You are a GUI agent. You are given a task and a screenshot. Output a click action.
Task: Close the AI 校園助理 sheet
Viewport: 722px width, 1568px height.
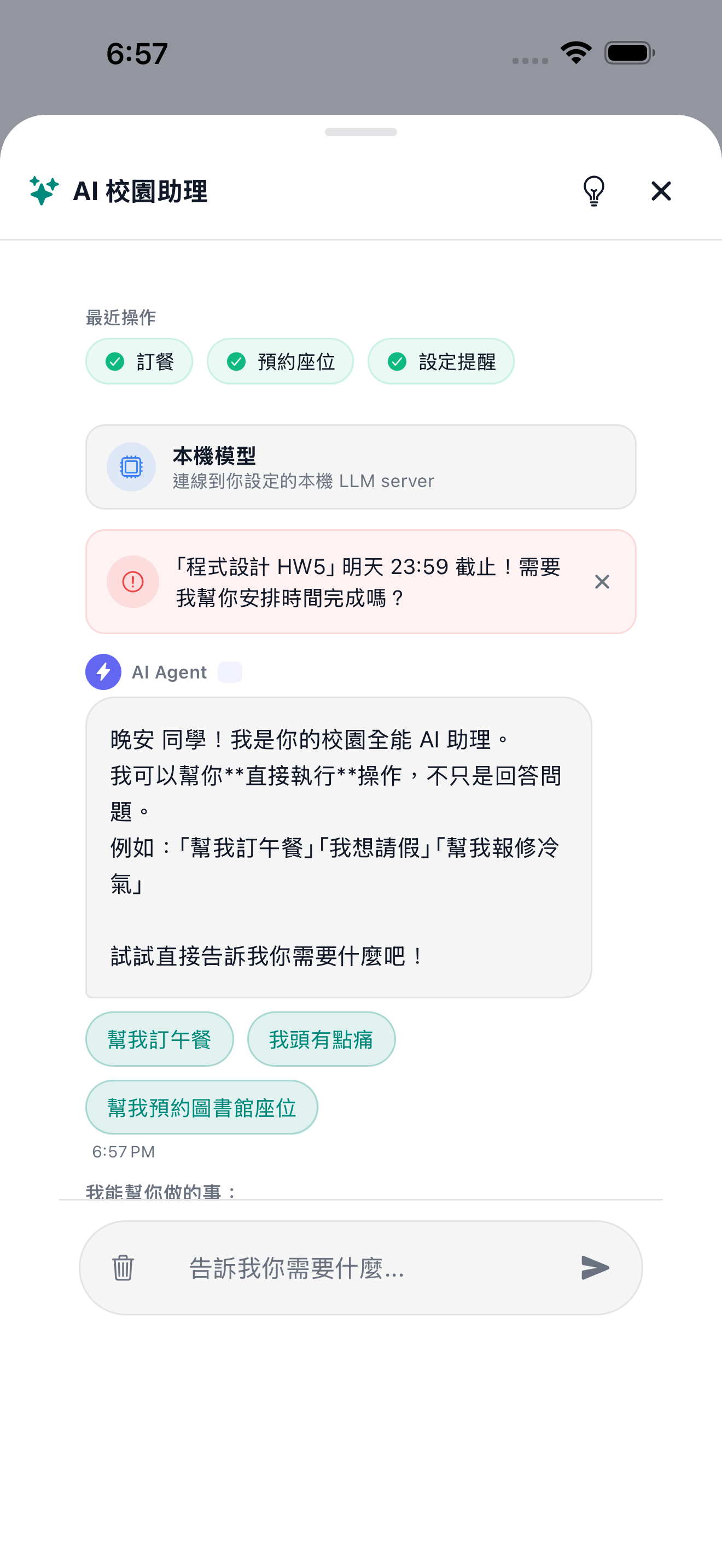tap(661, 191)
